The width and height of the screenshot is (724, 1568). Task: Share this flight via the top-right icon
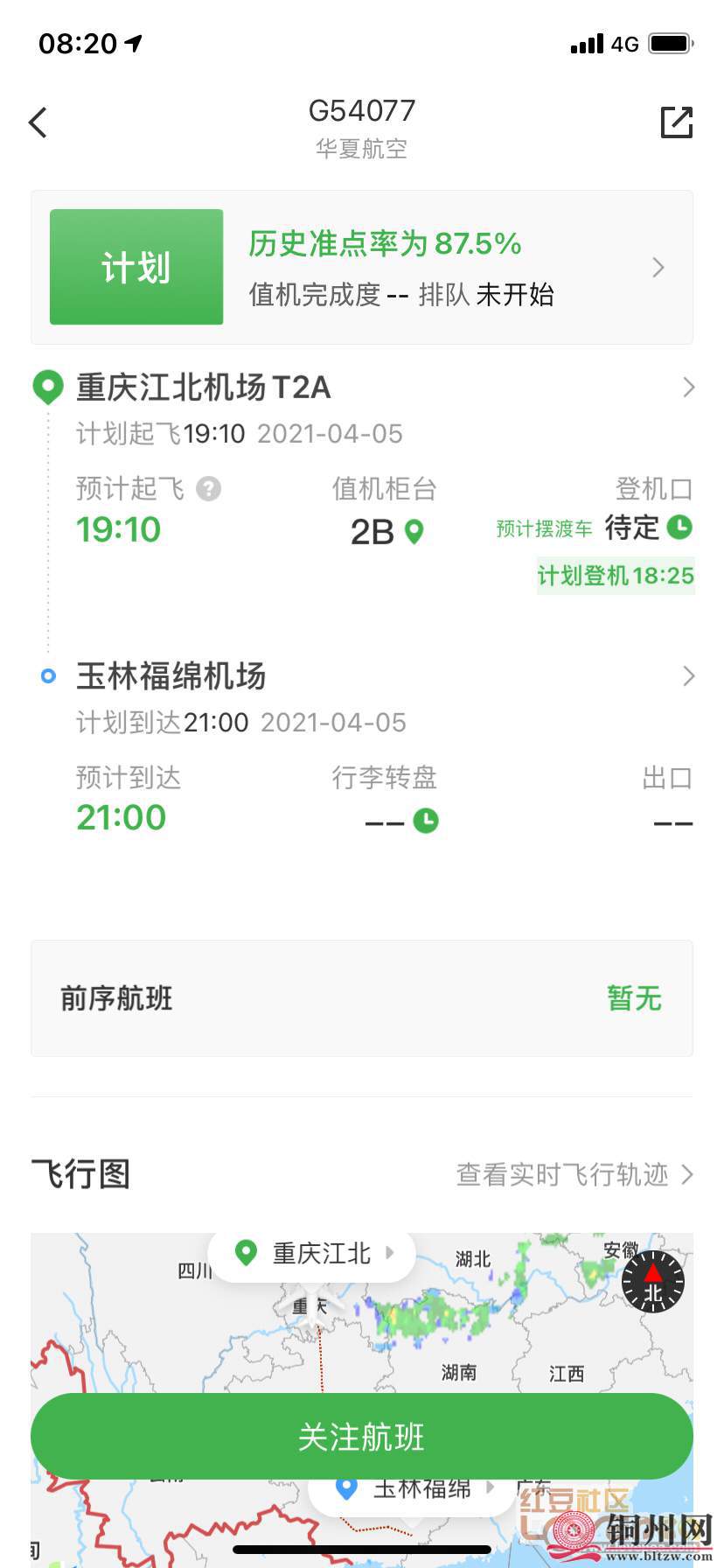[676, 122]
